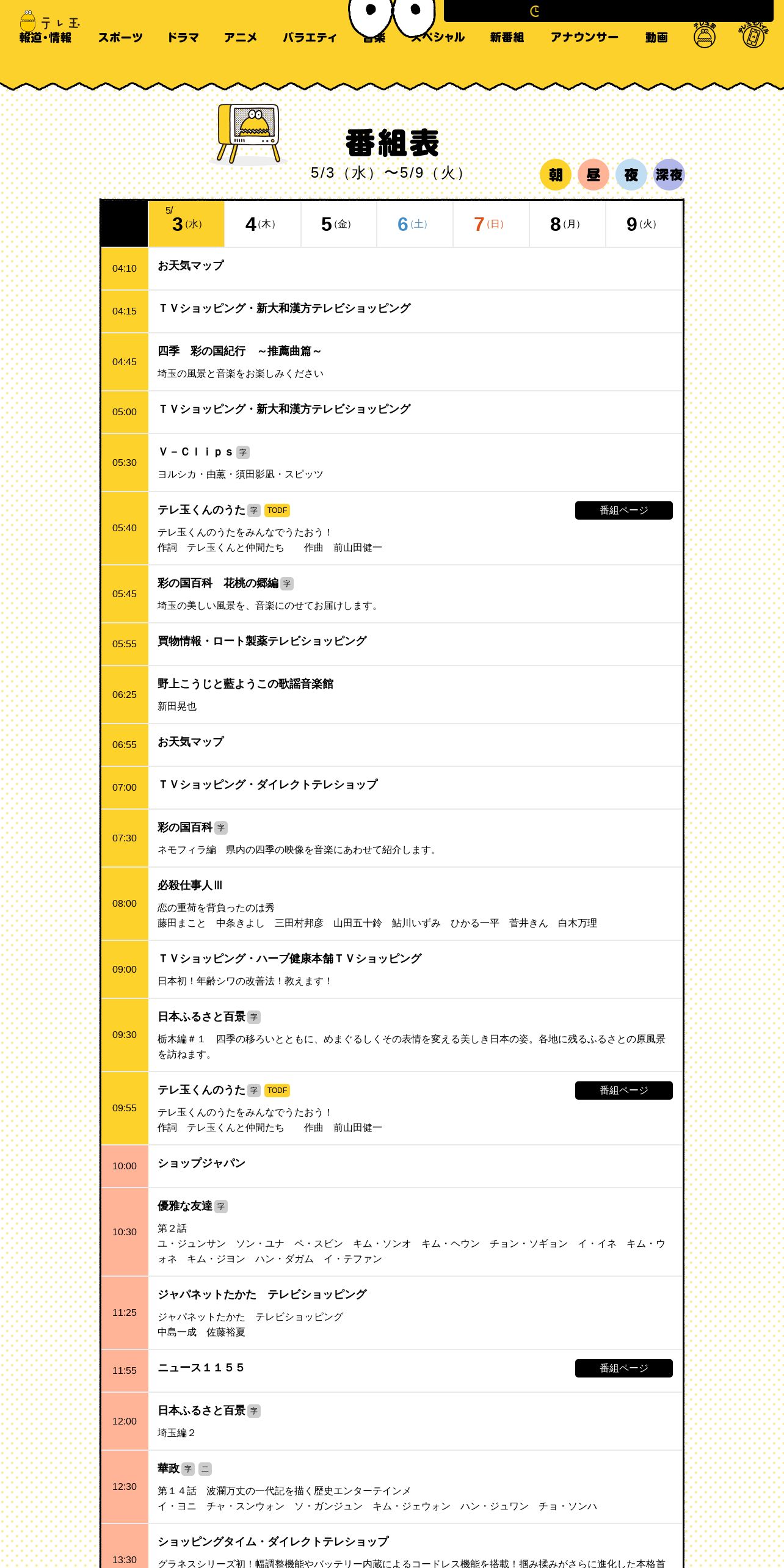The image size is (784, 1568).
Task: Open the バラエティ section
Action: [x=310, y=38]
